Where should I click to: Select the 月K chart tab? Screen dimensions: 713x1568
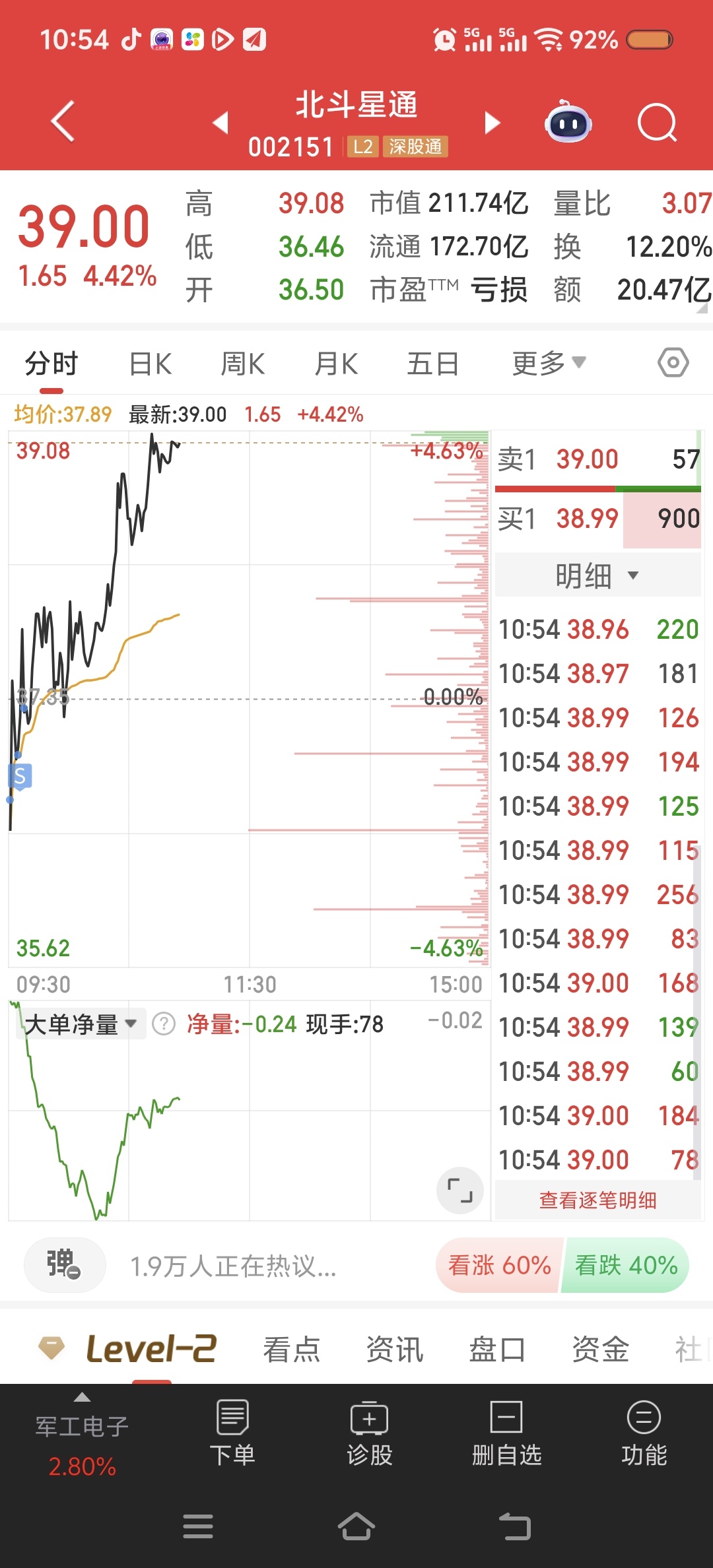tap(336, 364)
